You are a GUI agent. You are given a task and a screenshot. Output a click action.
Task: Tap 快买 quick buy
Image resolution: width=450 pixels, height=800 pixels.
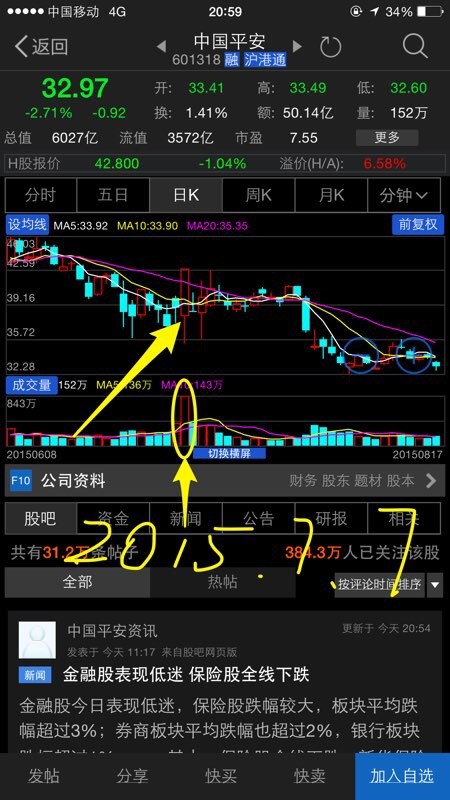(221, 776)
